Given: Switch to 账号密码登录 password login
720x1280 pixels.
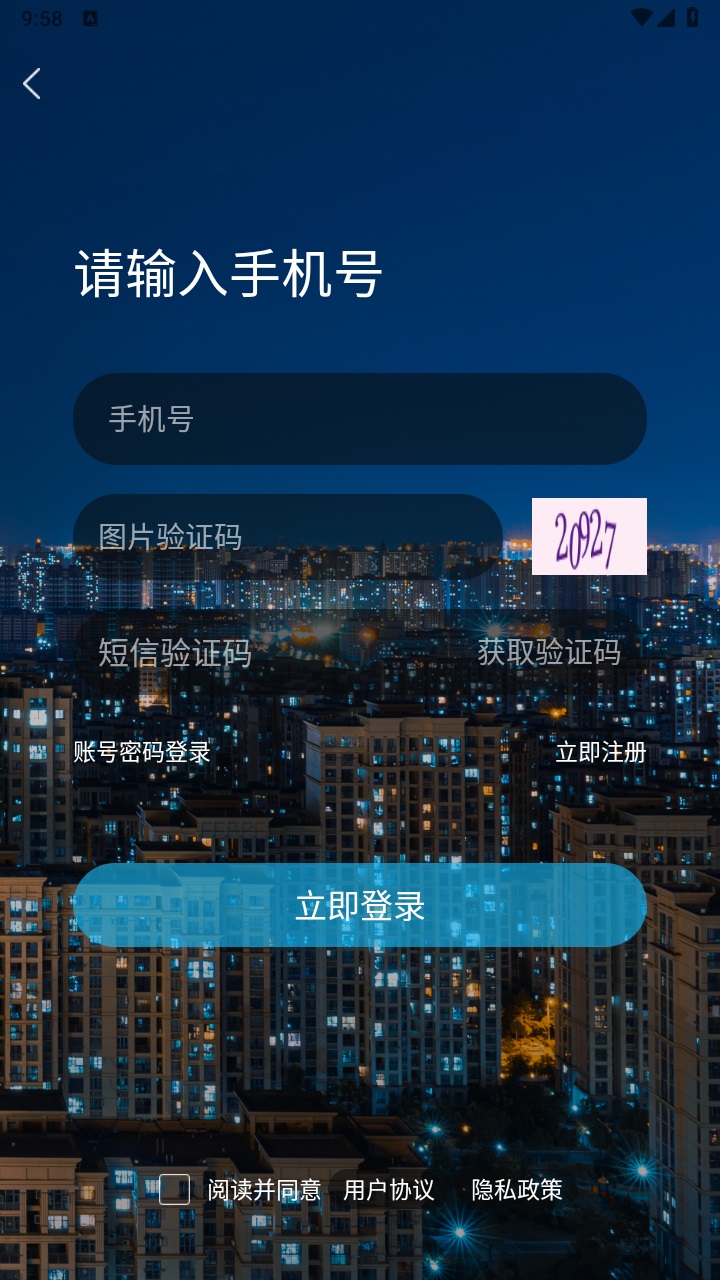Looking at the screenshot, I should 139,753.
